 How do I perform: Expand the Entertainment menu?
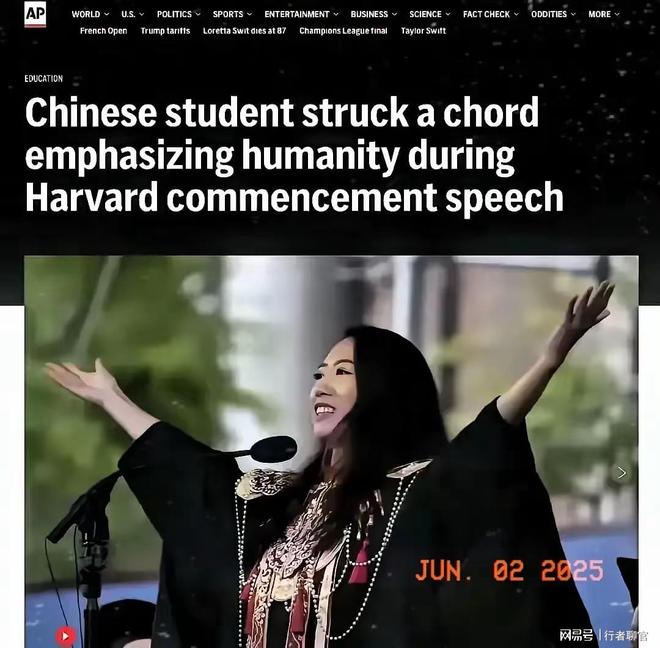pos(301,14)
